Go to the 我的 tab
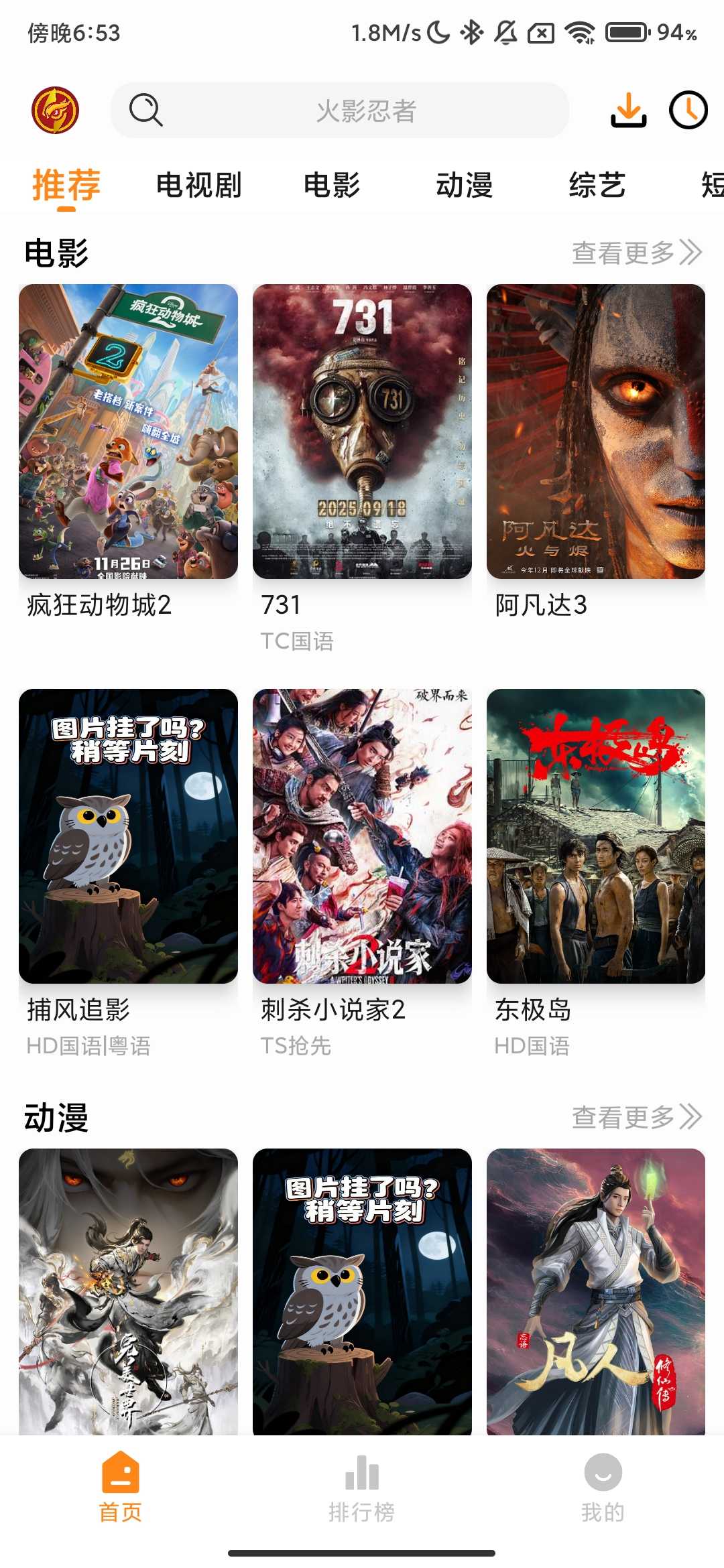Image resolution: width=724 pixels, height=1568 pixels. pos(603,1487)
